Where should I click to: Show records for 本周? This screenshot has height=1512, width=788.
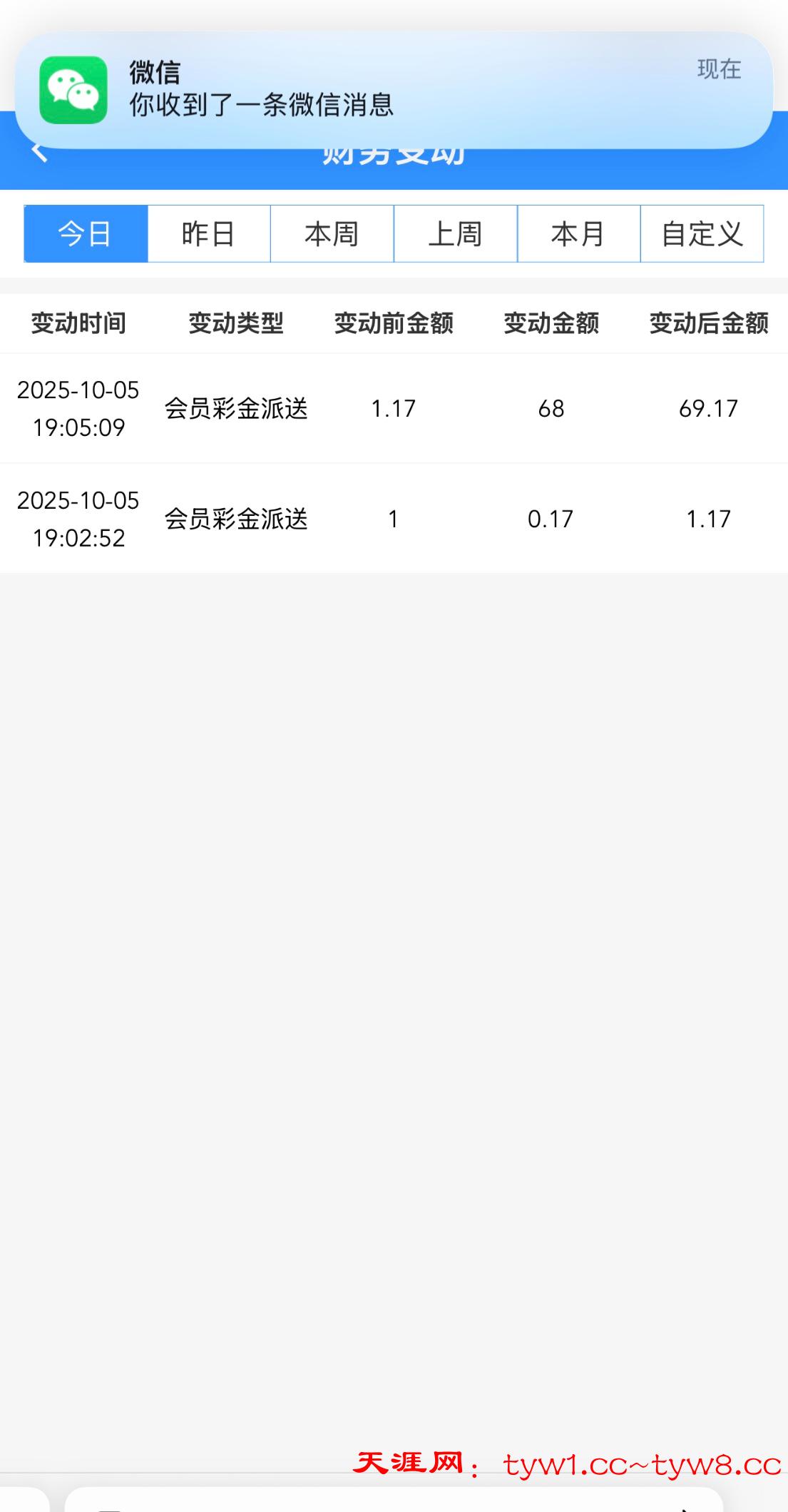332,234
